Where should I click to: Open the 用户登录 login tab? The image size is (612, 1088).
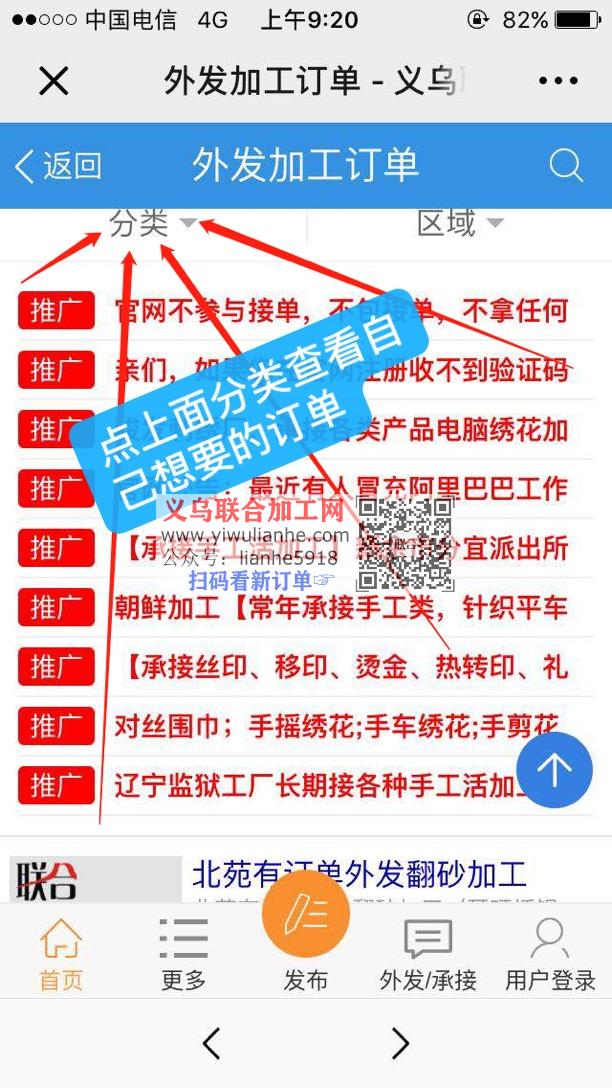point(550,955)
